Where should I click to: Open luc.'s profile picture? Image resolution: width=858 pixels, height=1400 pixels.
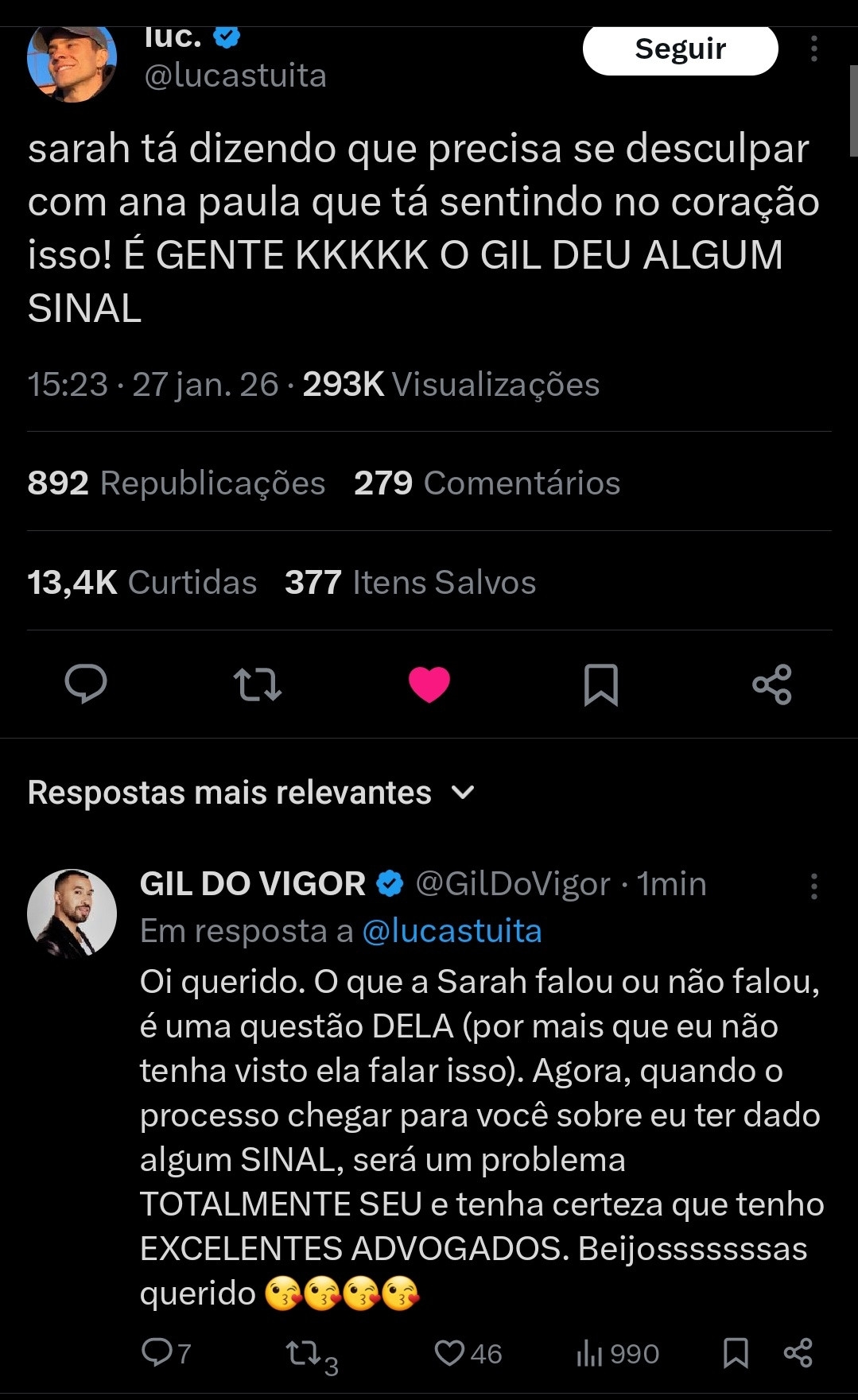click(x=72, y=62)
